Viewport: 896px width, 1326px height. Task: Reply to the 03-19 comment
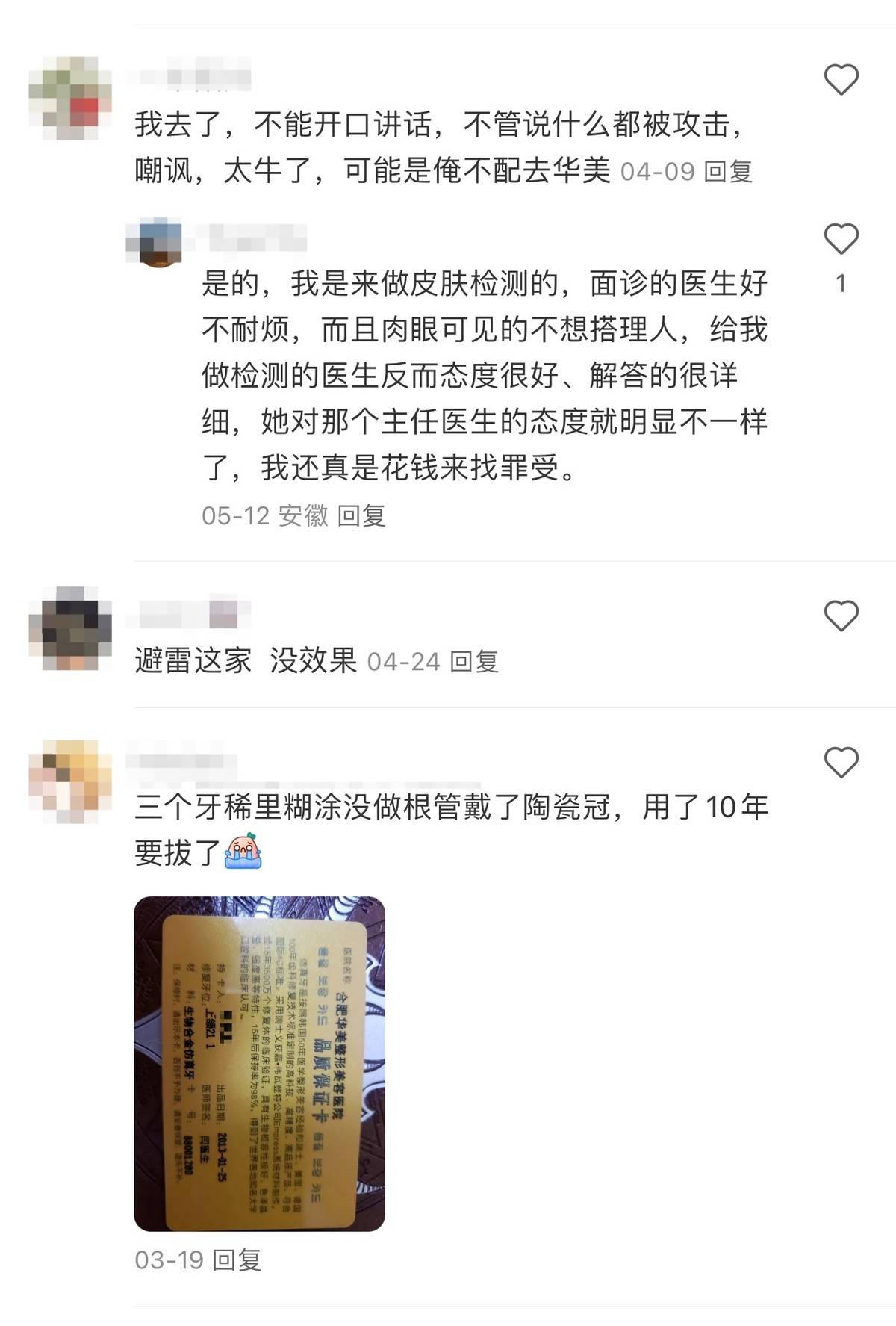(x=237, y=1260)
